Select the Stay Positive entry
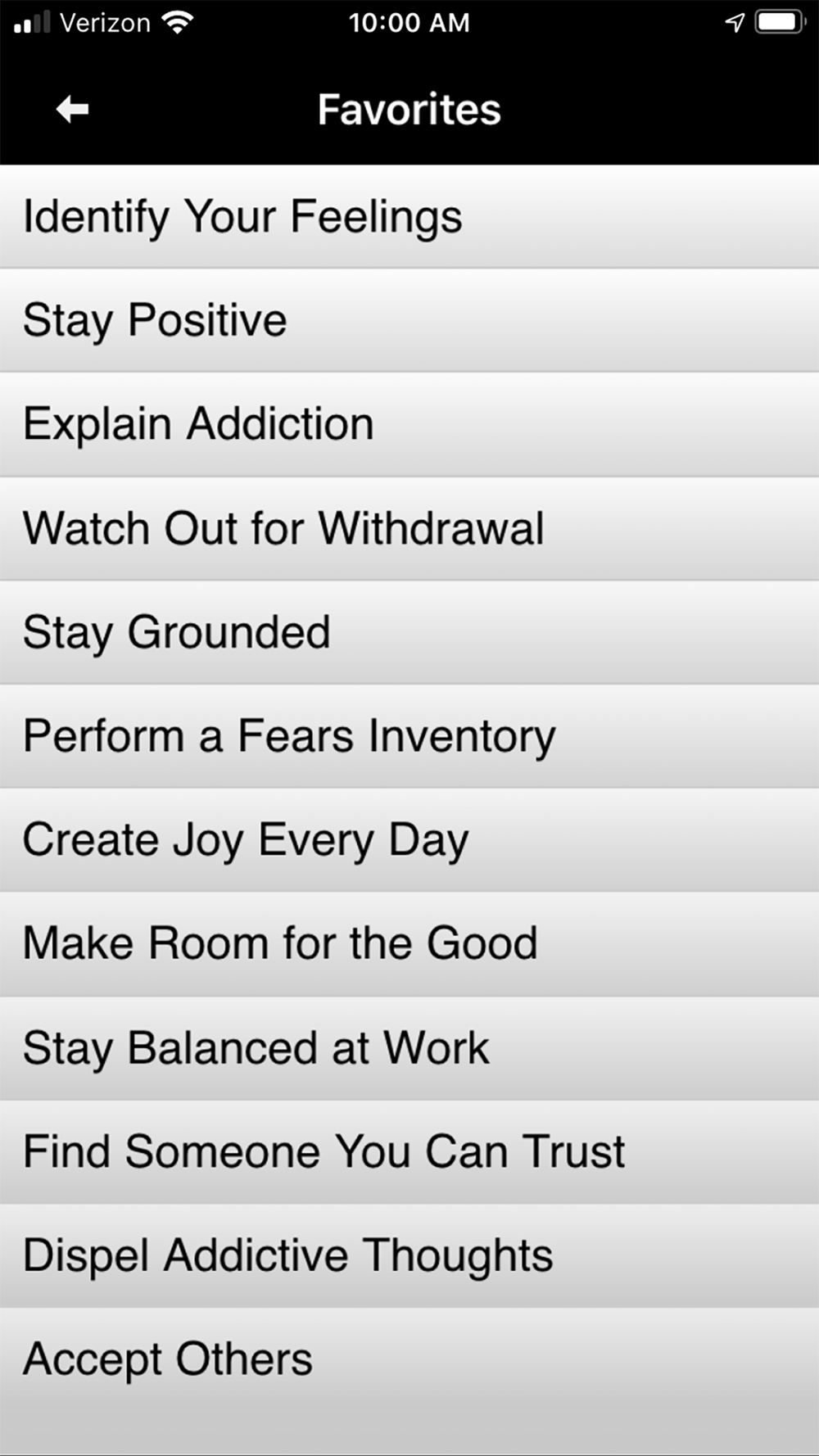 click(409, 321)
